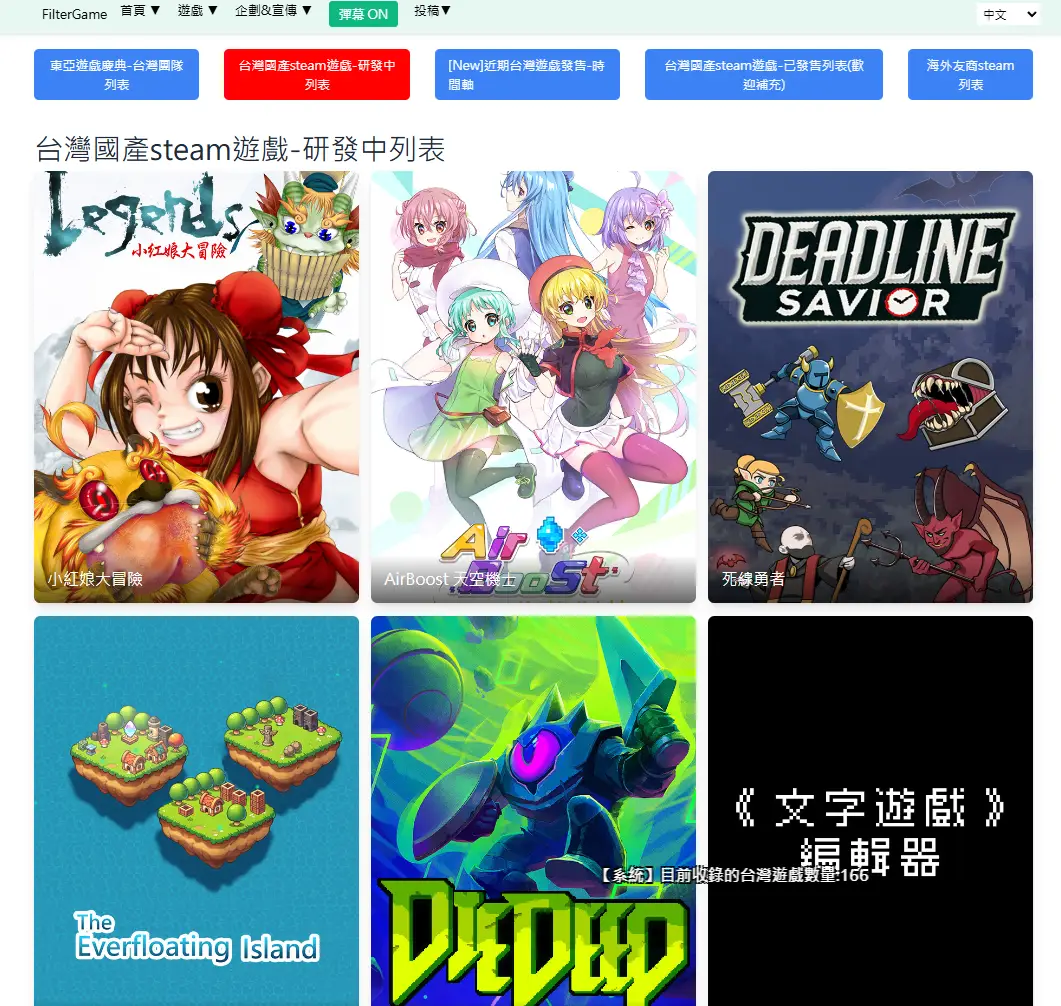
Task: Select 台灣國產steam遊戲-研發中列表 button
Action: coord(317,75)
